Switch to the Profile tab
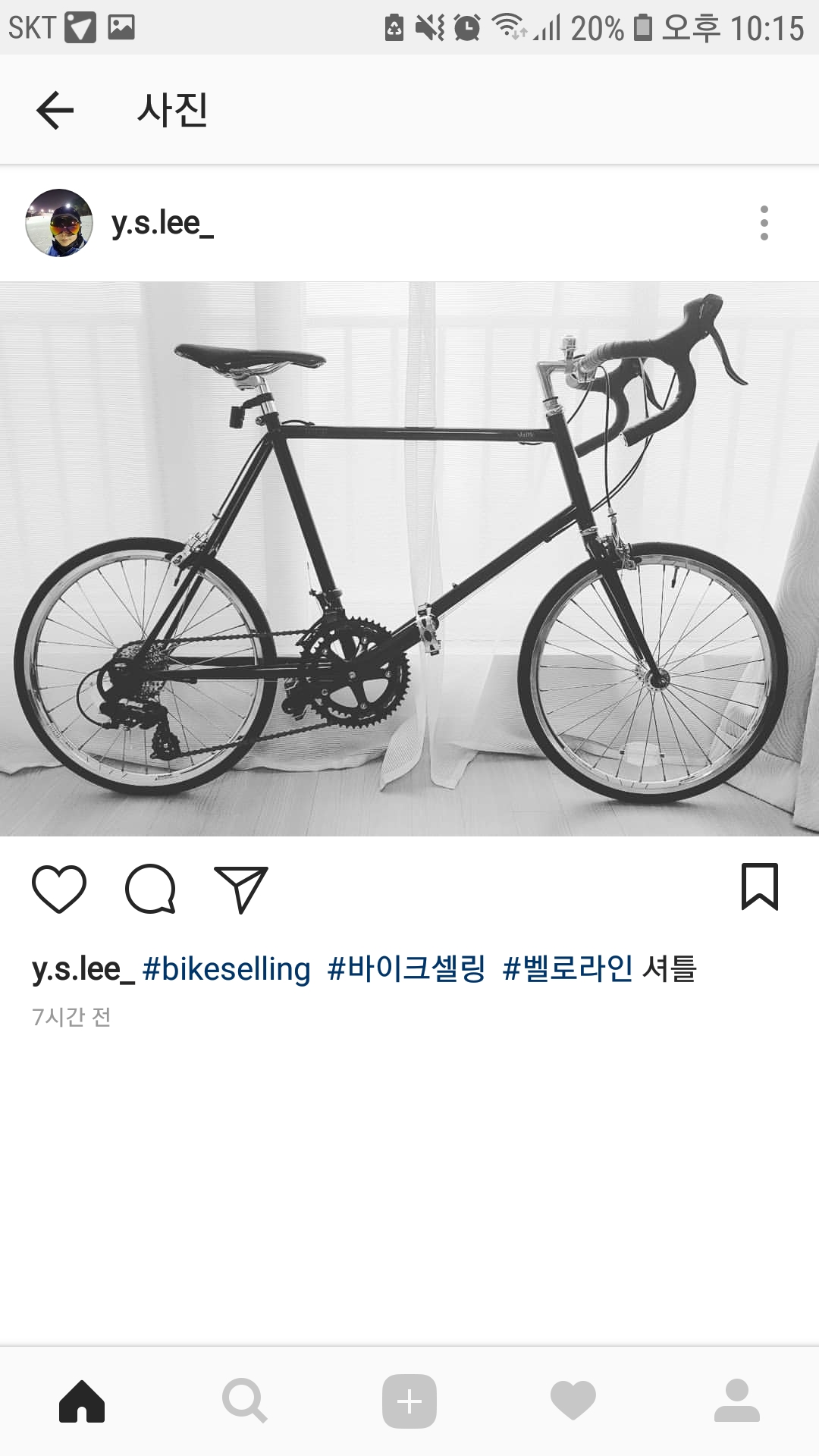 pyautogui.click(x=736, y=1401)
